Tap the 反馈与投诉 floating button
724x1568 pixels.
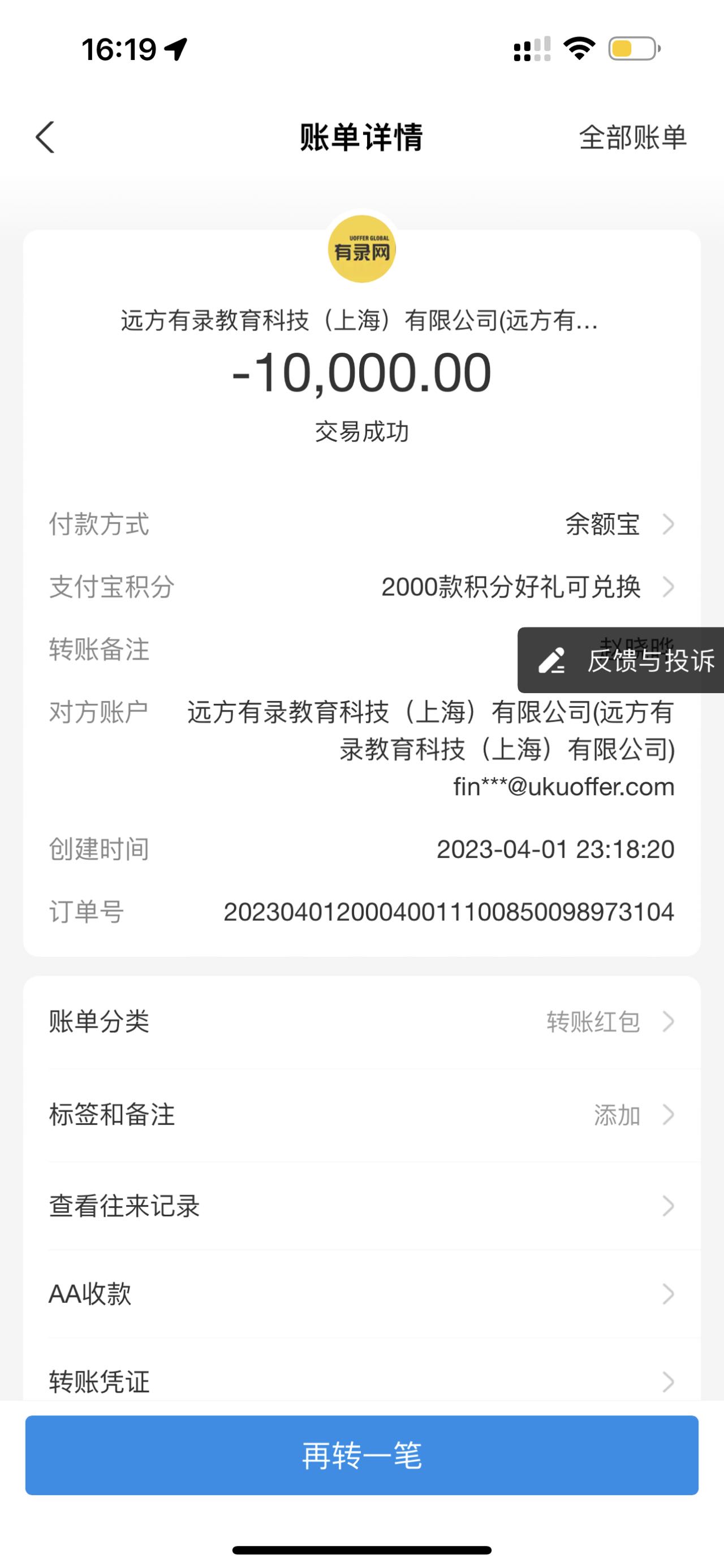coord(624,660)
